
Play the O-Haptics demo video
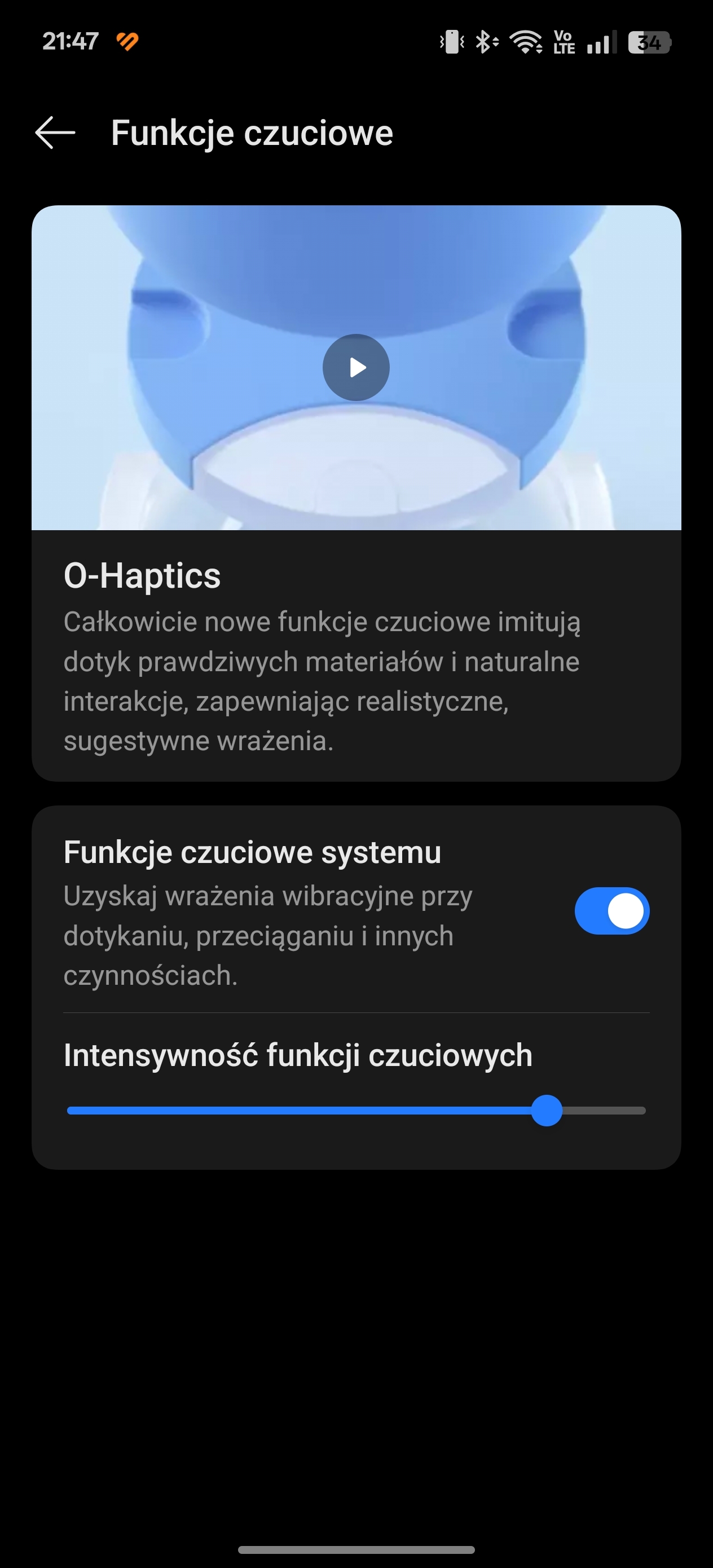(356, 368)
